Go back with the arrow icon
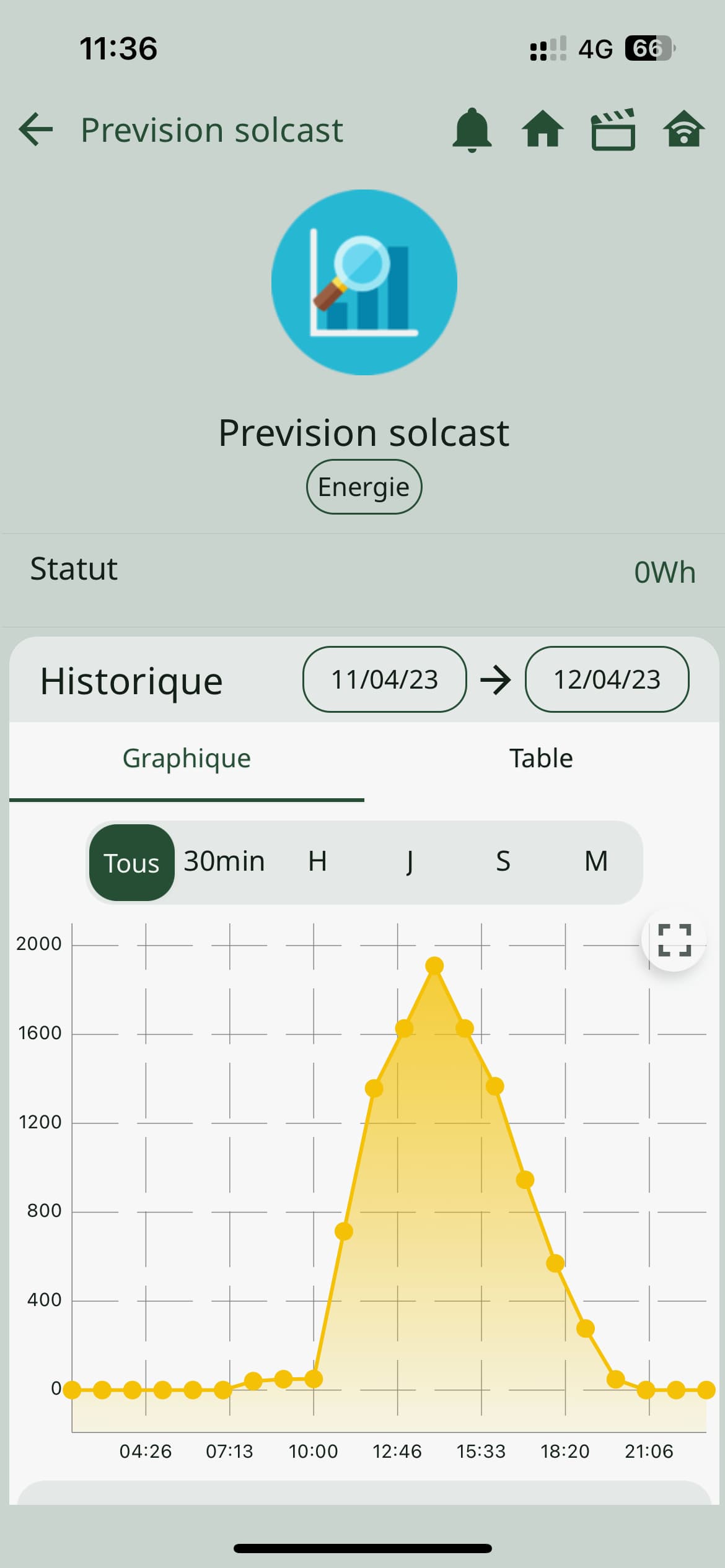Screen dimensions: 725x1568 (36, 129)
